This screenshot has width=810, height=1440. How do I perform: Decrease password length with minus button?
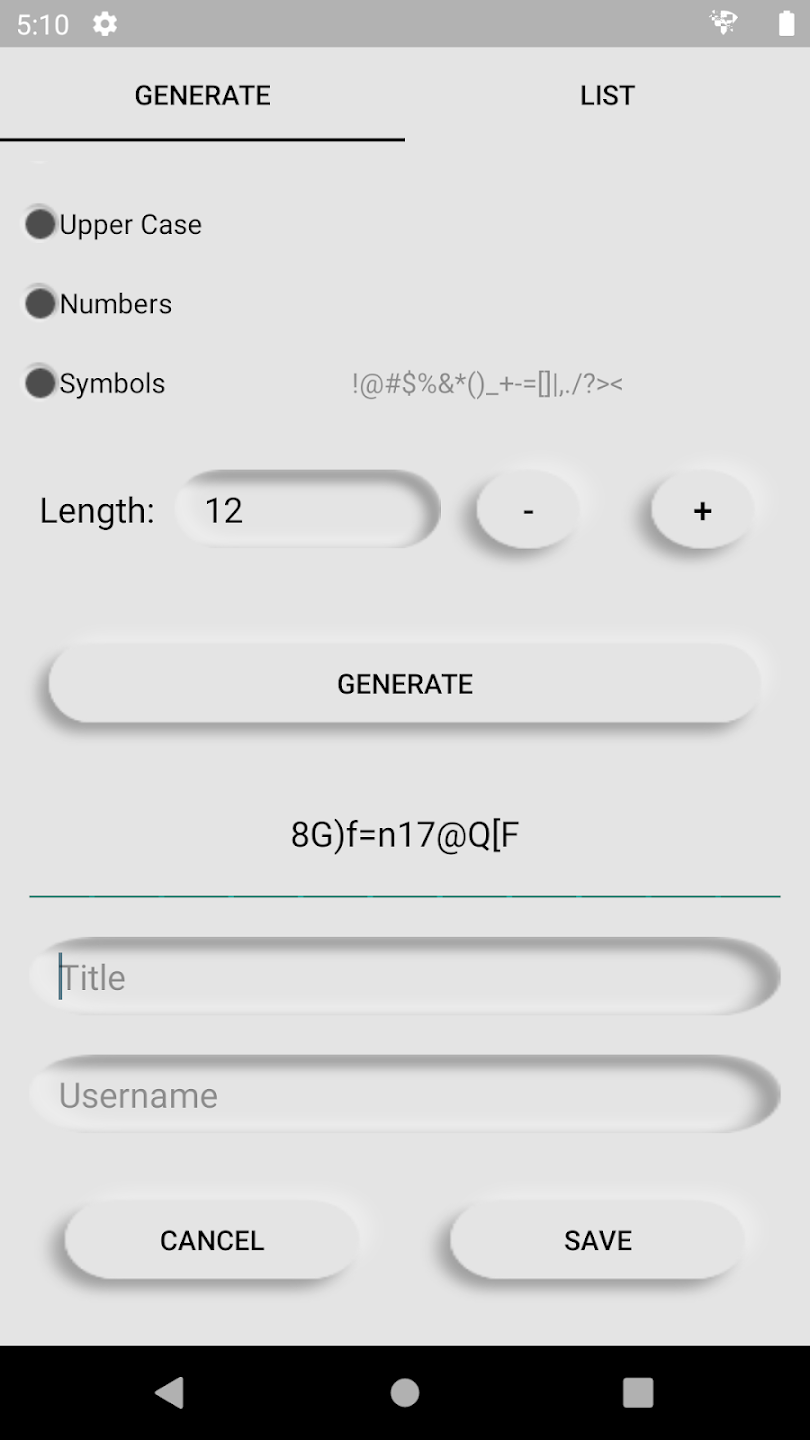point(528,510)
